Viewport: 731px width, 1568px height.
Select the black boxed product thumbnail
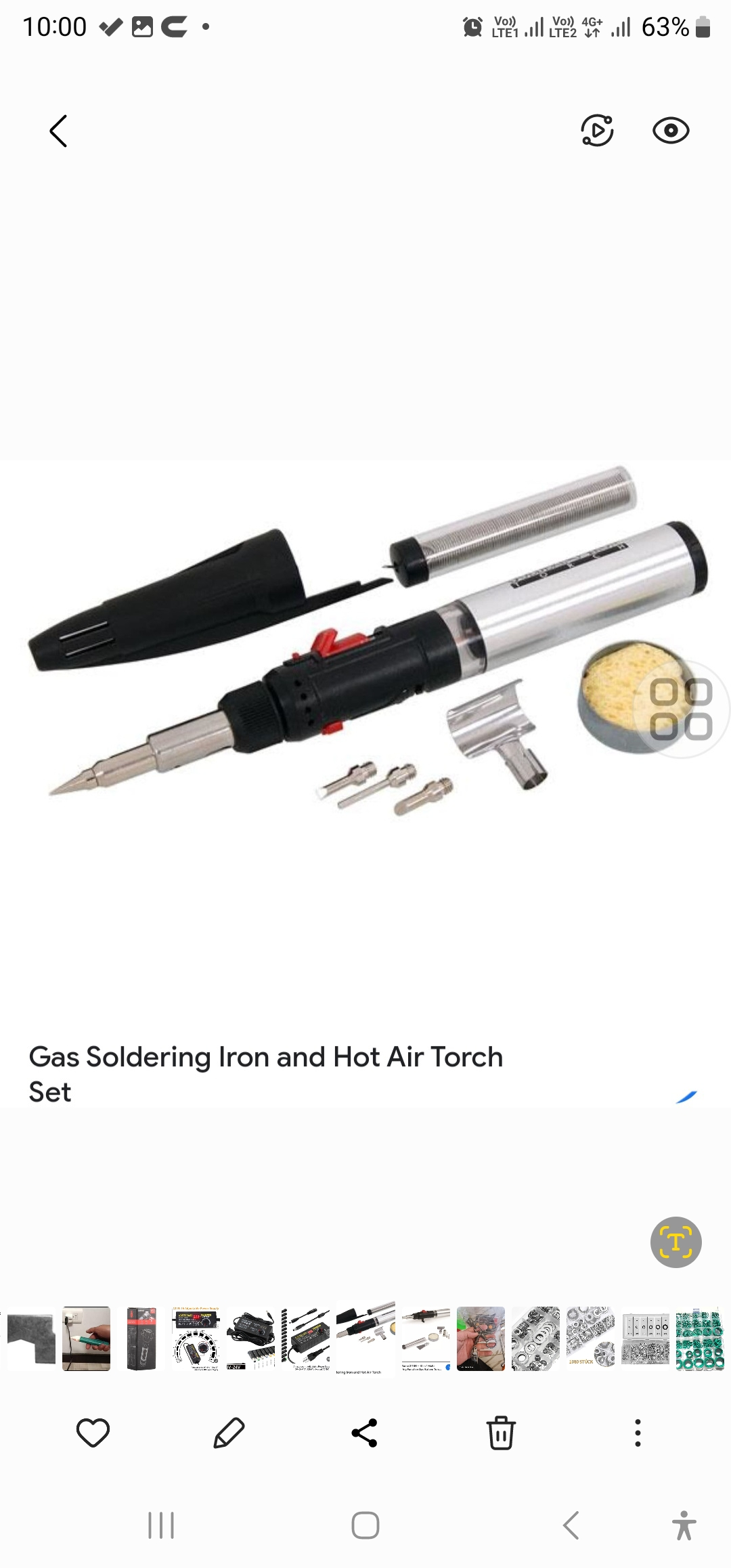[141, 1338]
